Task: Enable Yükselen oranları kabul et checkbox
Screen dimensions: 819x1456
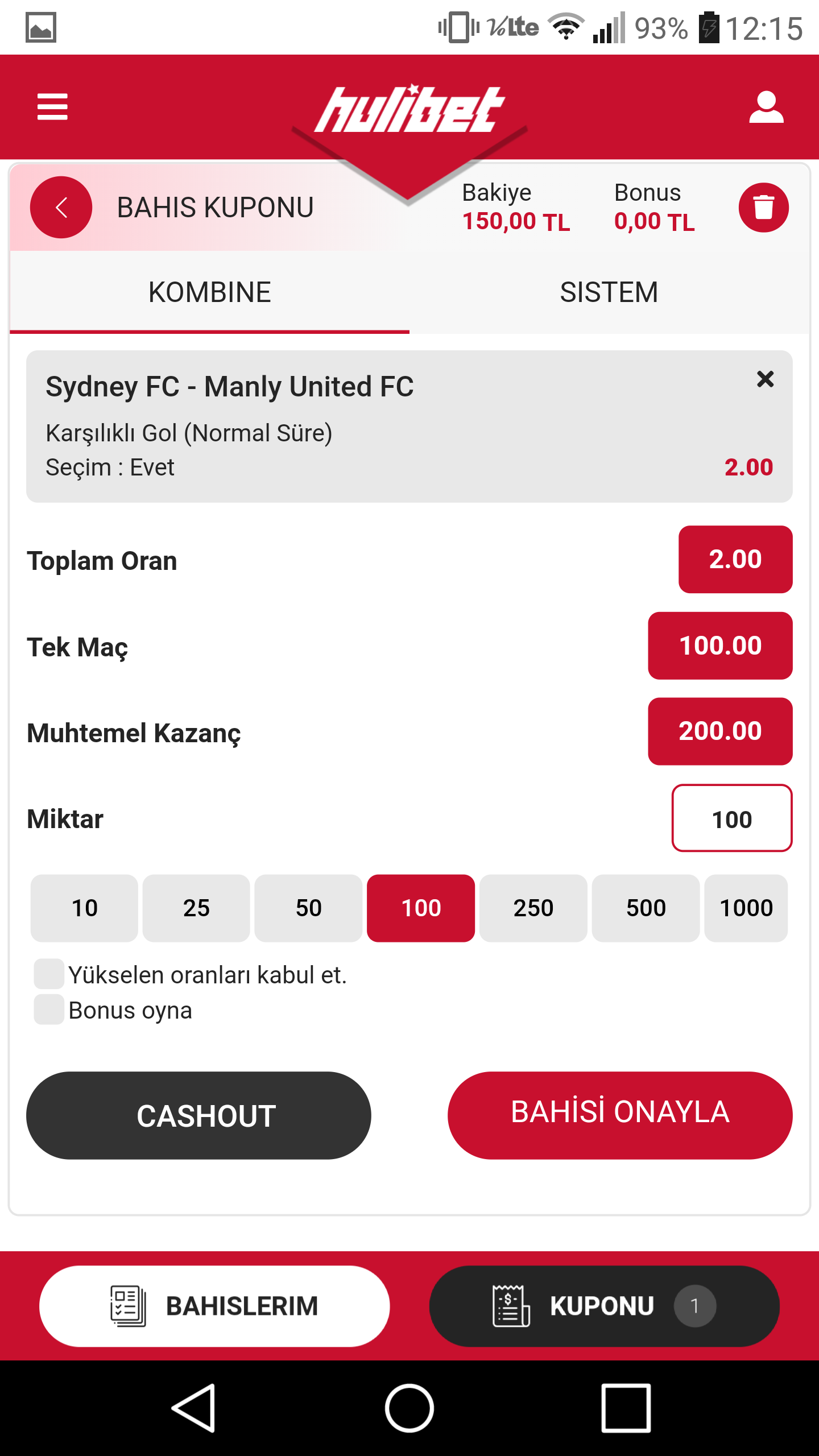Action: [x=49, y=974]
